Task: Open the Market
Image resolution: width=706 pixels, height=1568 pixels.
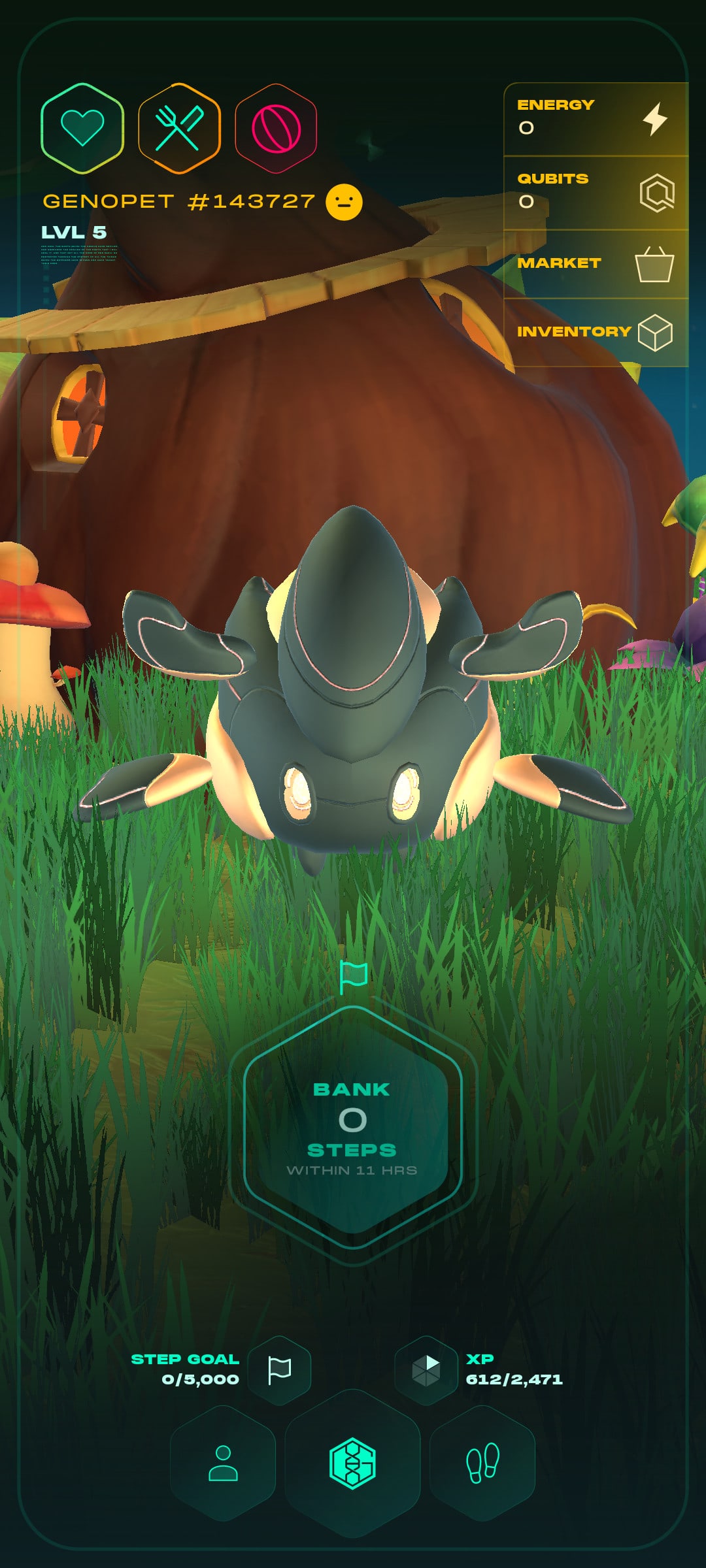Action: [x=596, y=264]
